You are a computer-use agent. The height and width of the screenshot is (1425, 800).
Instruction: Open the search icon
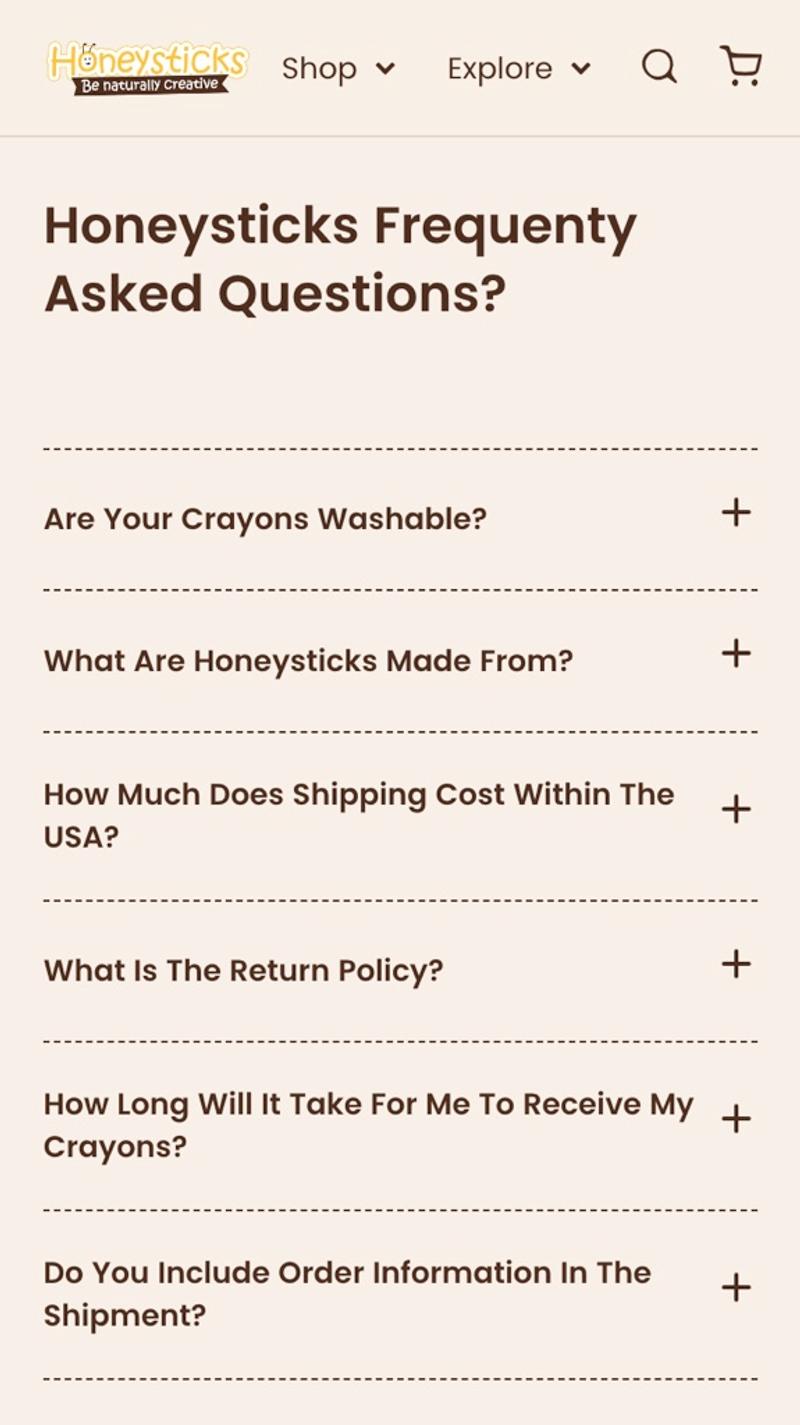pyautogui.click(x=659, y=67)
